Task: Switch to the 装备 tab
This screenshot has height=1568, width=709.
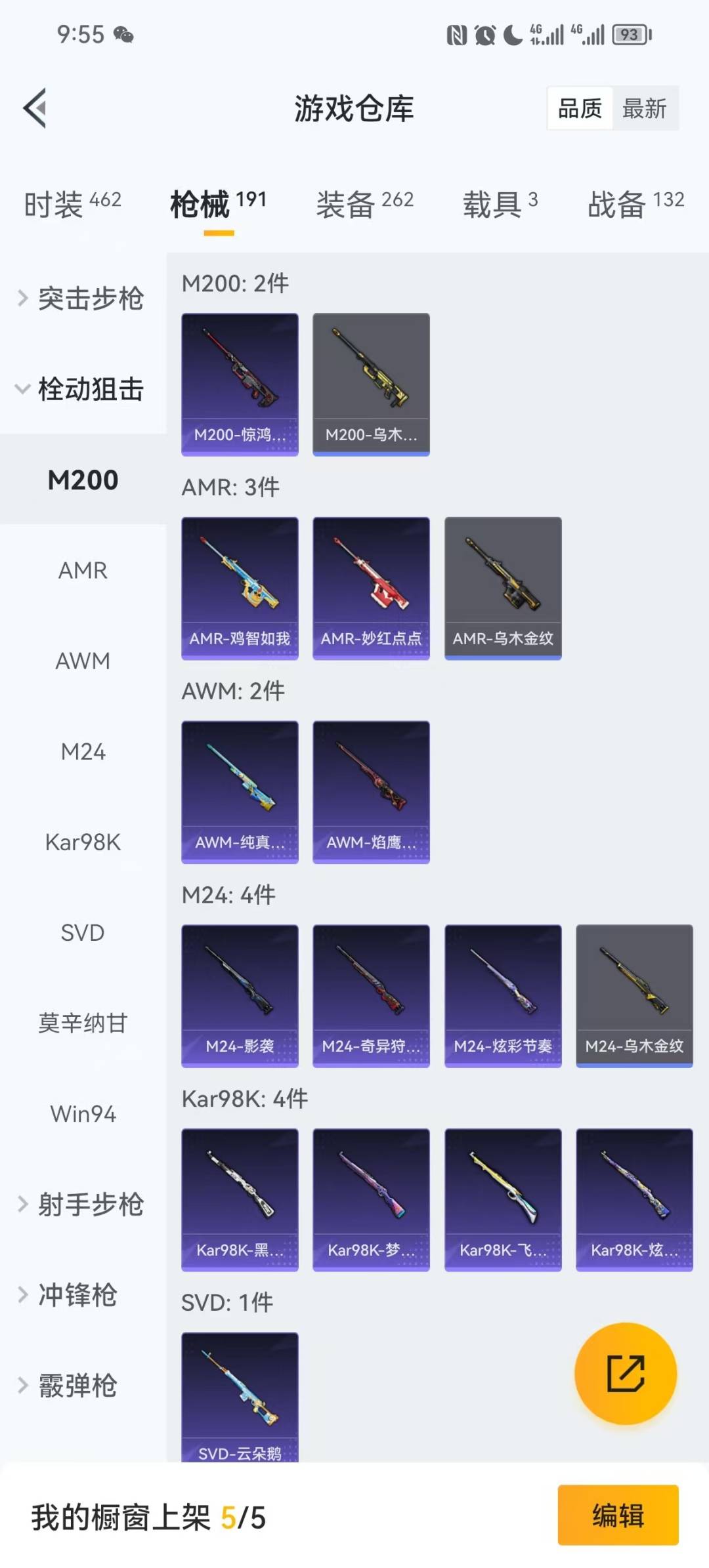Action: [364, 204]
